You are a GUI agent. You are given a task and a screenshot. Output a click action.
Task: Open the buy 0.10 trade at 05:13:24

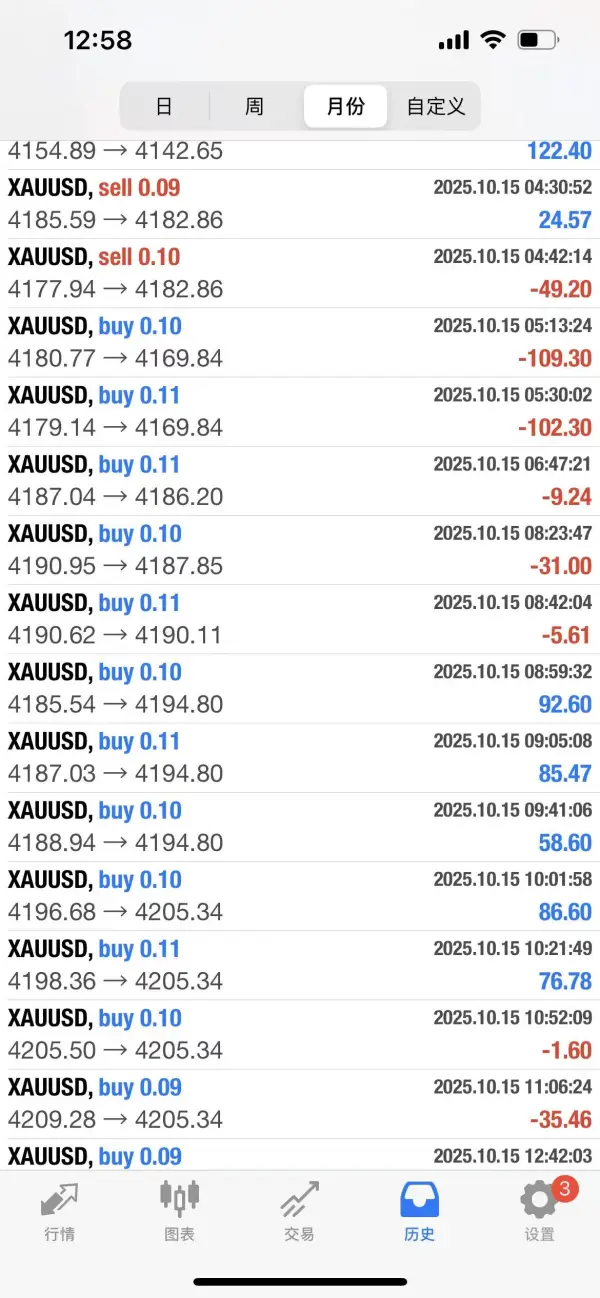pyautogui.click(x=300, y=342)
